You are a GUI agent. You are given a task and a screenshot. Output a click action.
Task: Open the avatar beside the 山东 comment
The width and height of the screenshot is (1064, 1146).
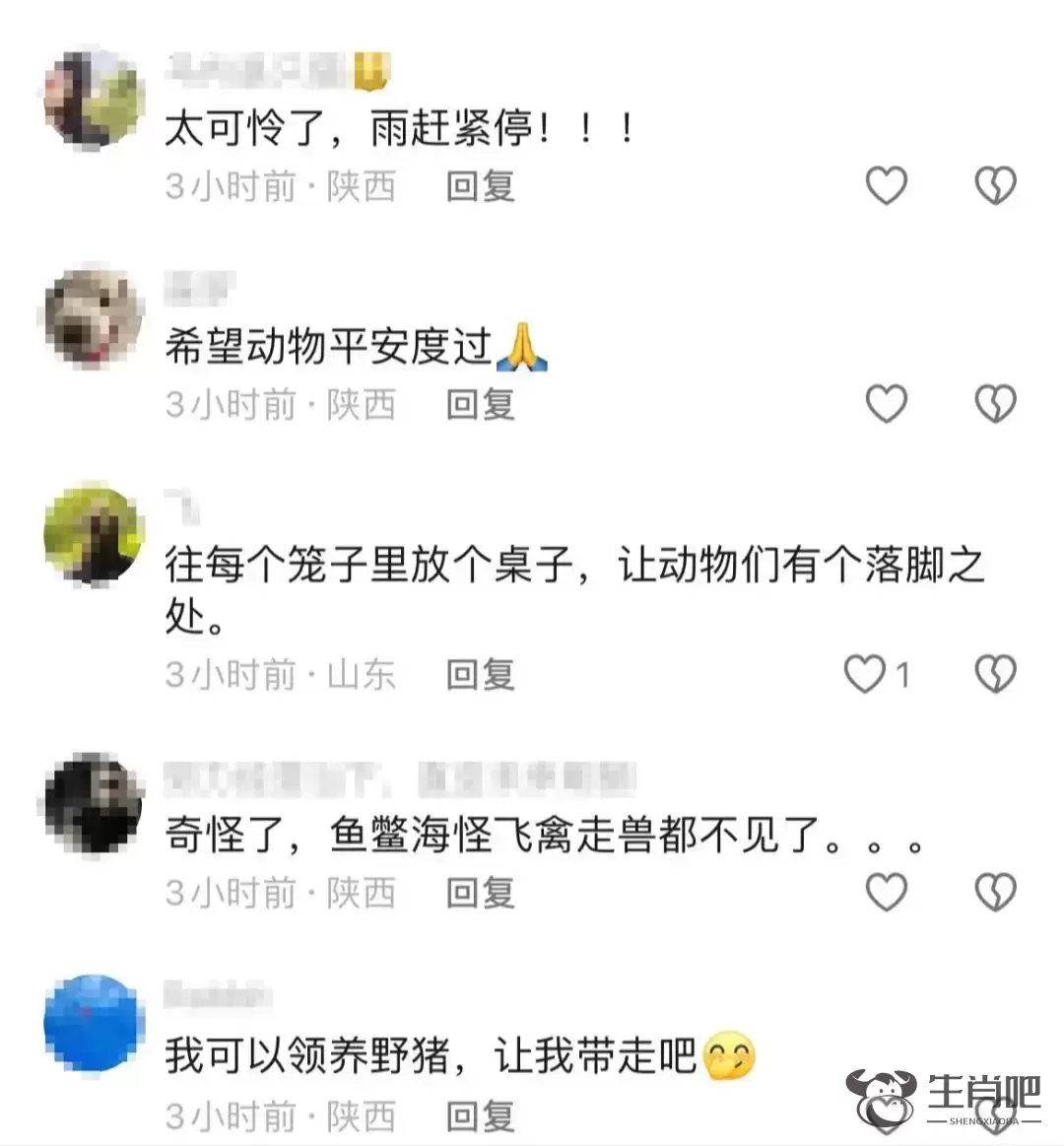95,536
